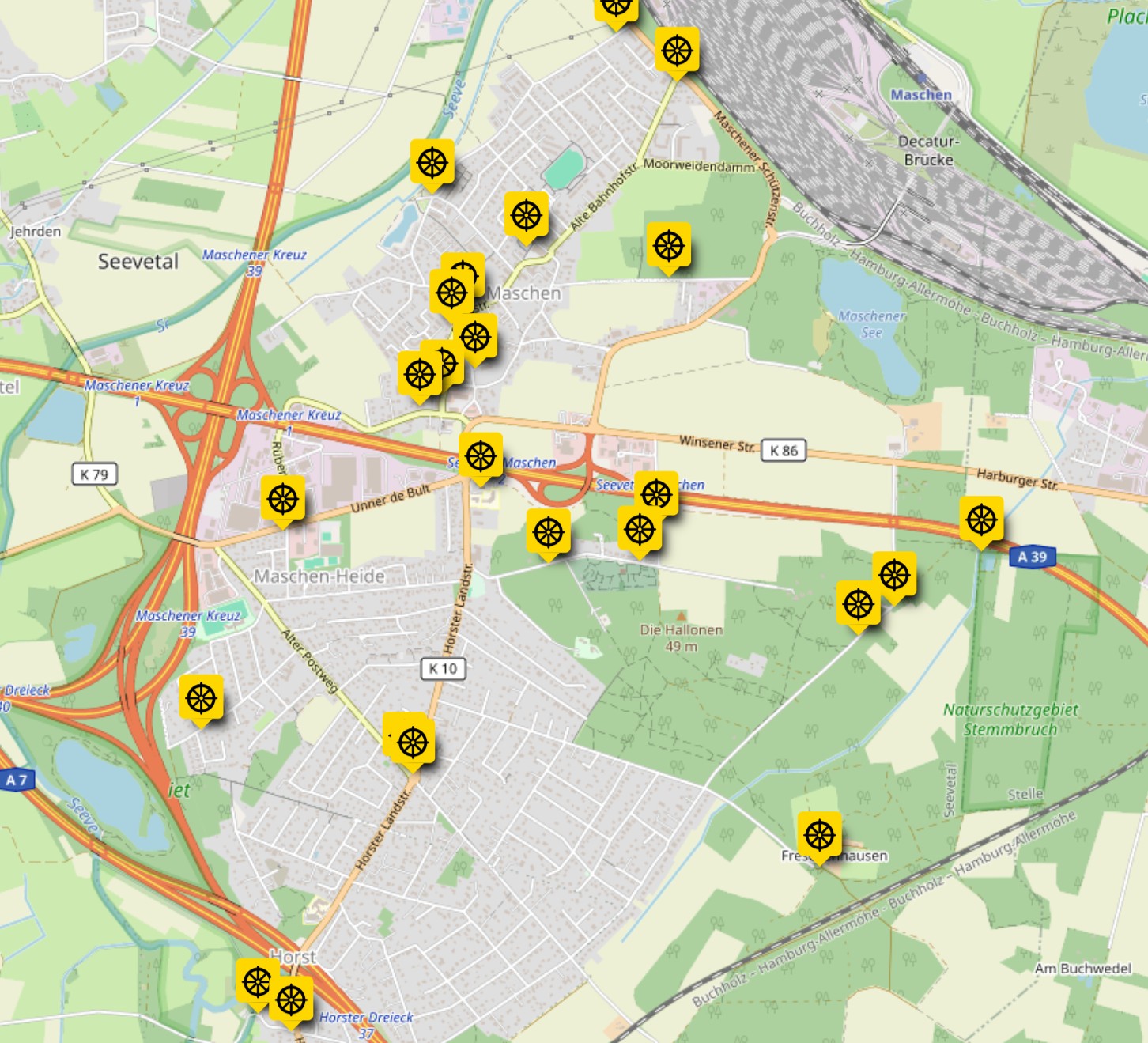Select the marker on Alte Bahnhofstr.
1148x1043 pixels.
526,215
